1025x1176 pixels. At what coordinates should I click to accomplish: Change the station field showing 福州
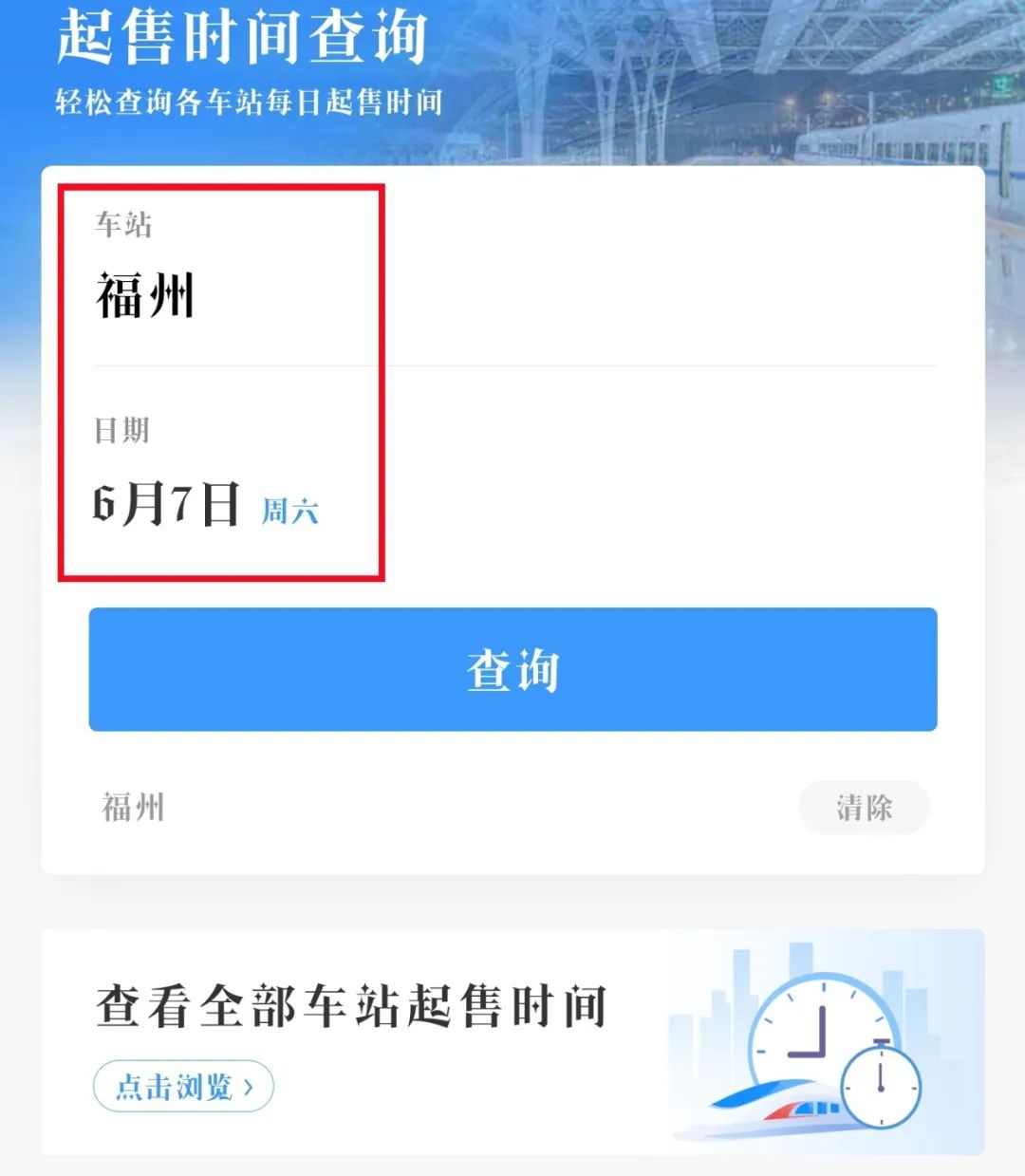click(x=146, y=295)
